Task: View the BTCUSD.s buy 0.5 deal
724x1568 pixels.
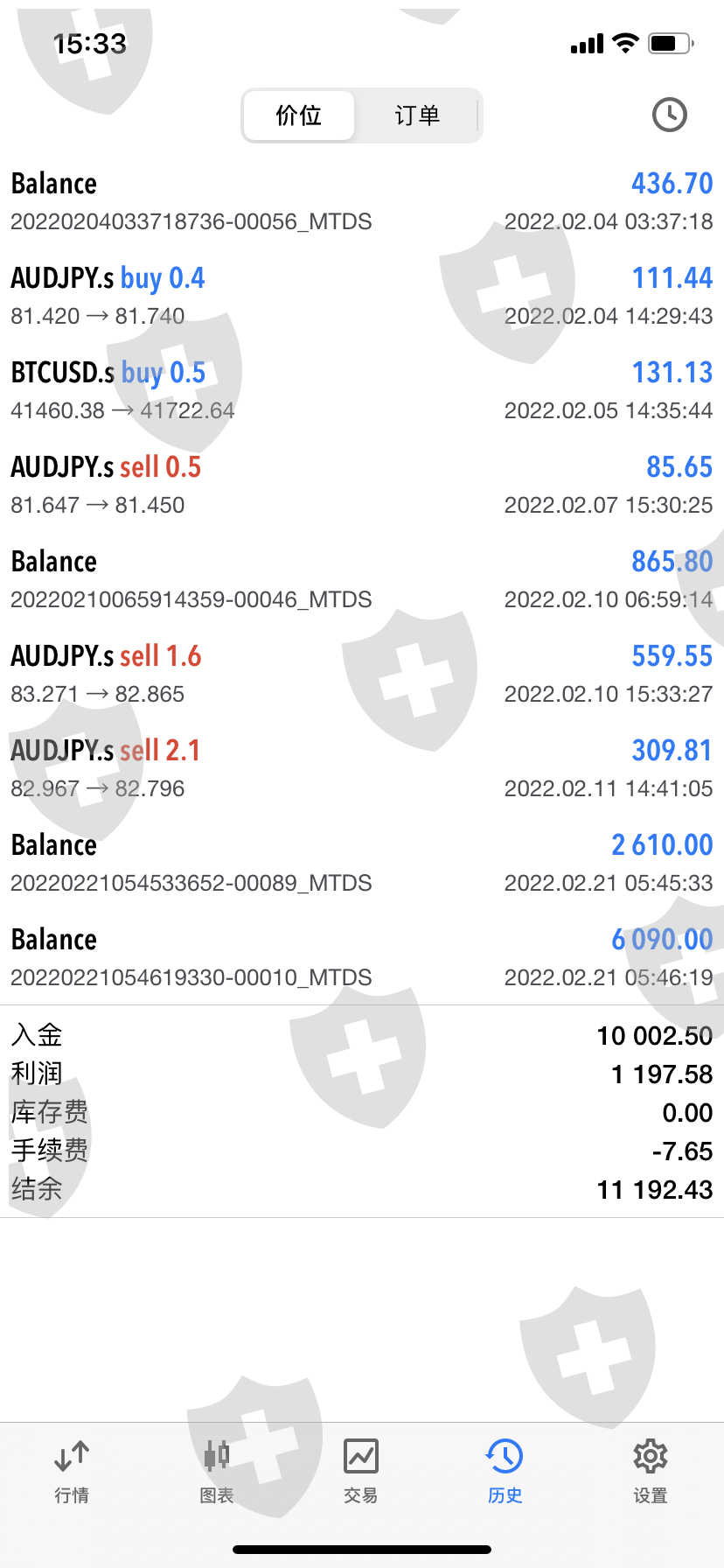Action: coord(362,390)
